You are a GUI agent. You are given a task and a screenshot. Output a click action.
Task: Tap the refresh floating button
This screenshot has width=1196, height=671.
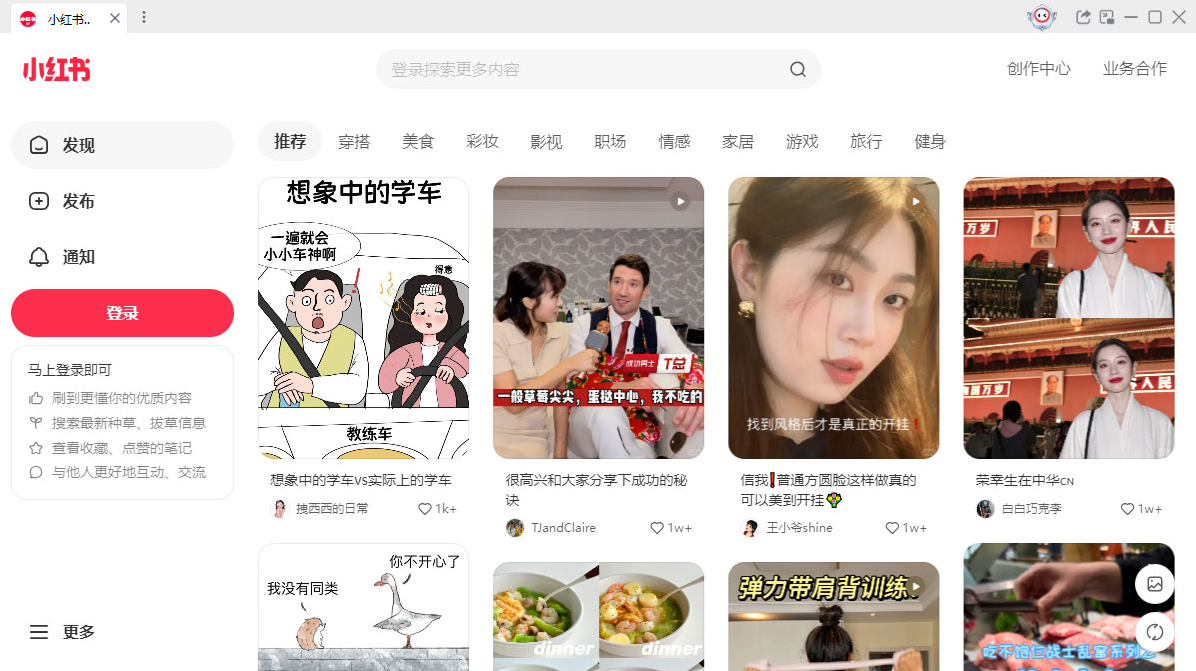pos(1154,632)
